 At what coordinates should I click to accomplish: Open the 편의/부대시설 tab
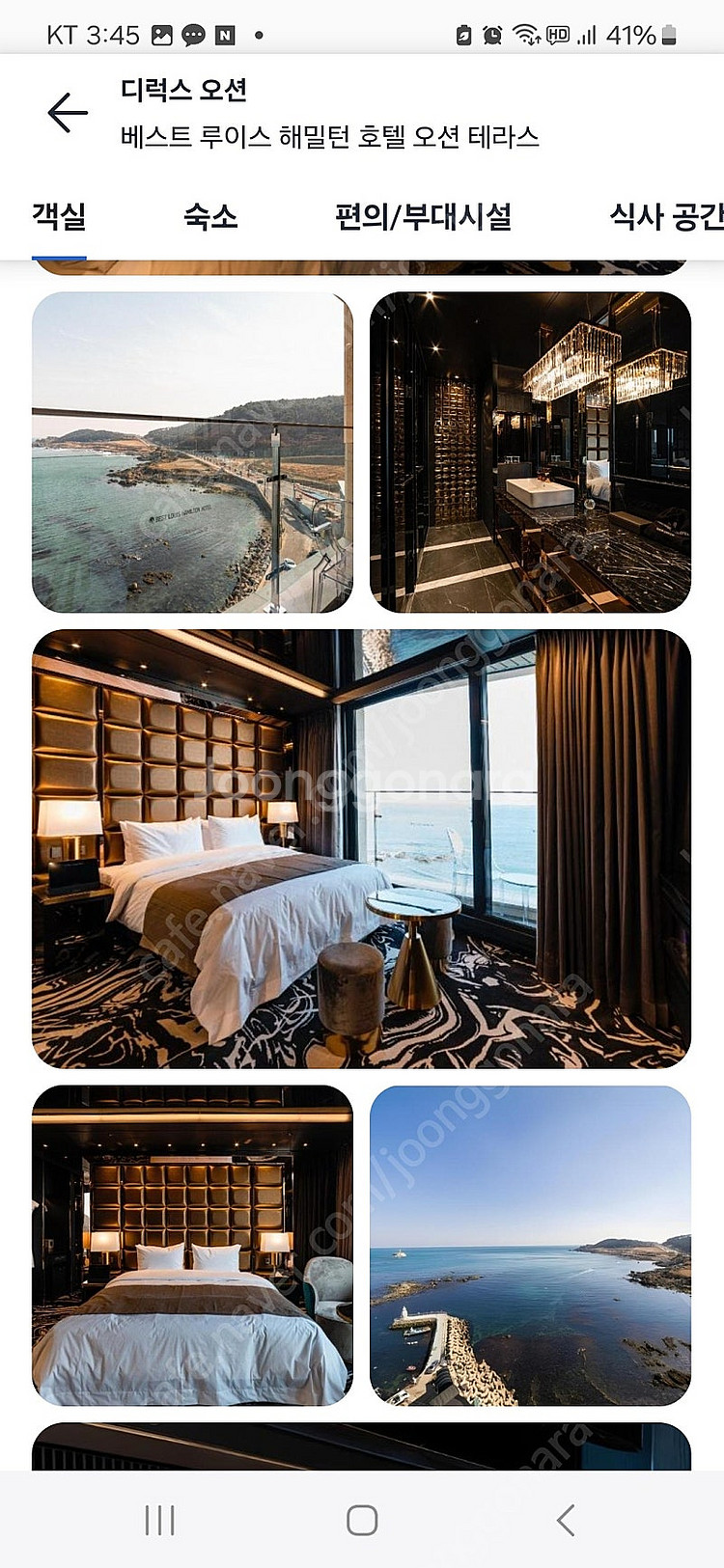(423, 215)
